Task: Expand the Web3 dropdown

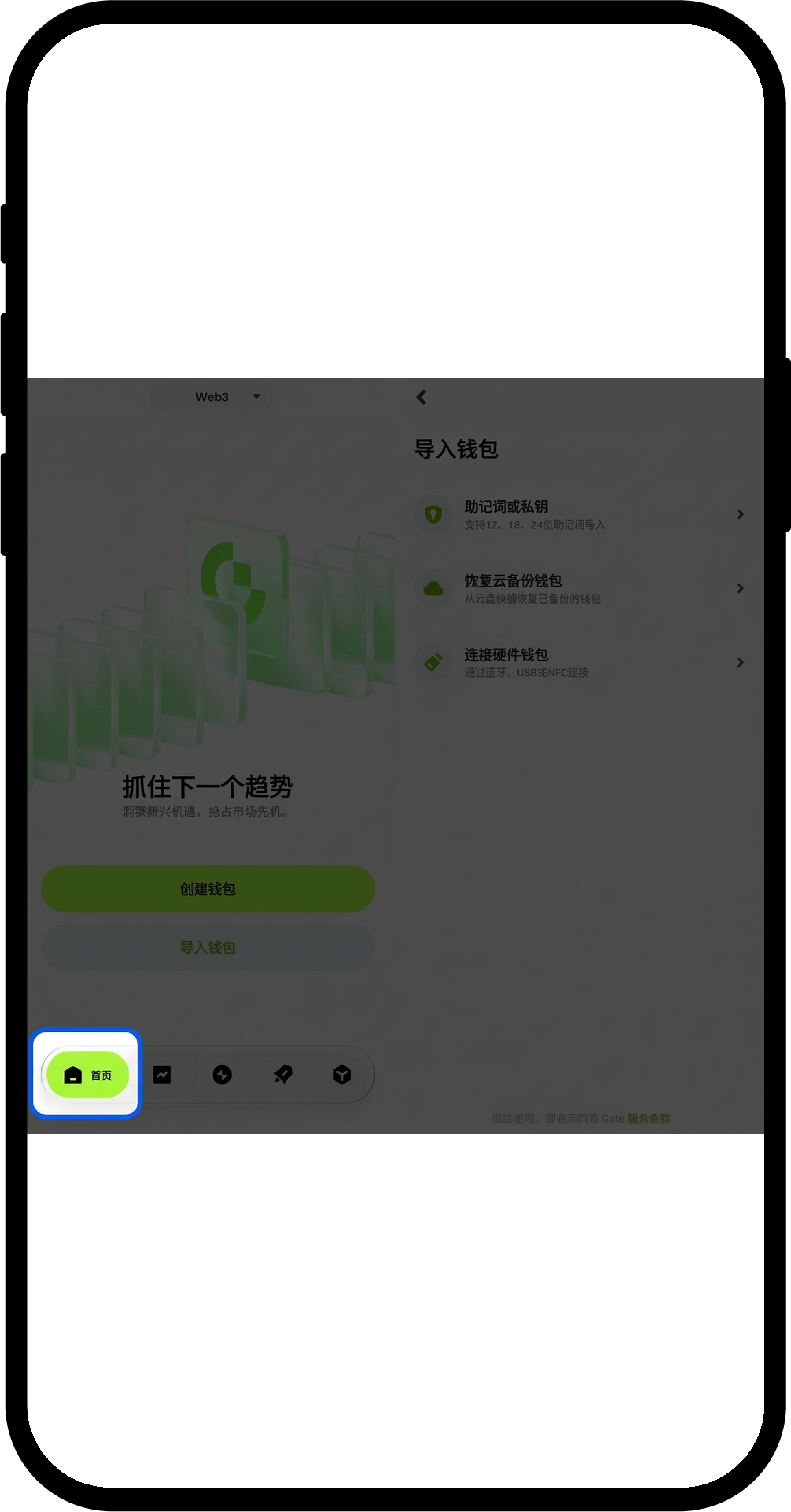Action: coord(227,397)
